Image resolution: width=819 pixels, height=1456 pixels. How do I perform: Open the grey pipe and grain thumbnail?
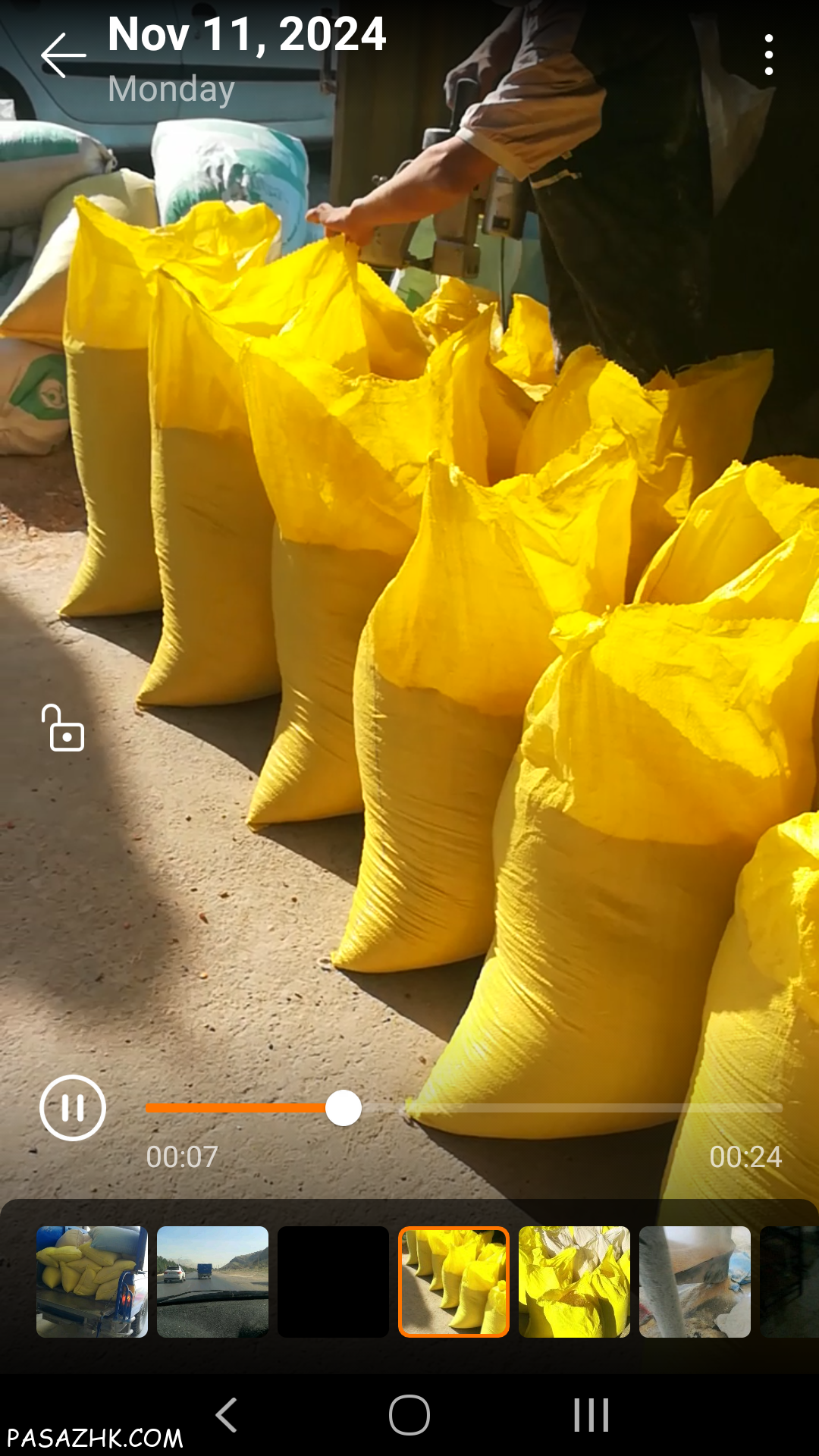pos(695,1282)
